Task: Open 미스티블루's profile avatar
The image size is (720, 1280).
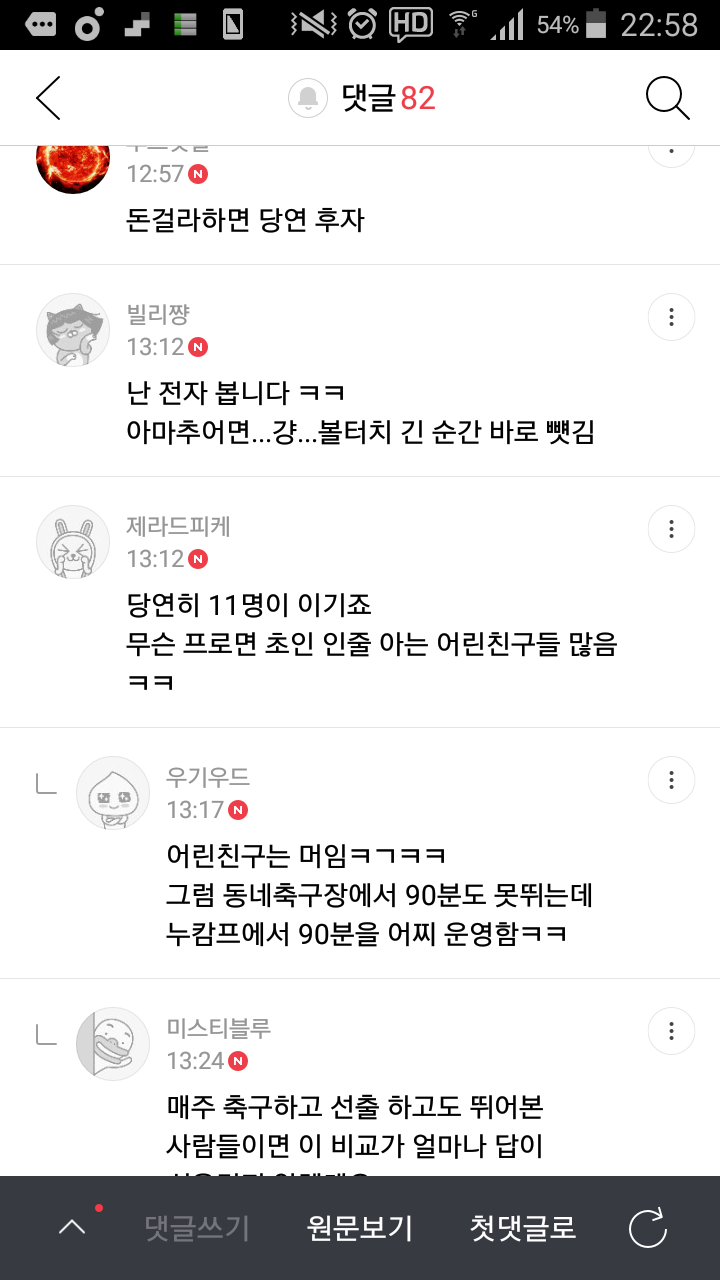Action: pos(113,1043)
